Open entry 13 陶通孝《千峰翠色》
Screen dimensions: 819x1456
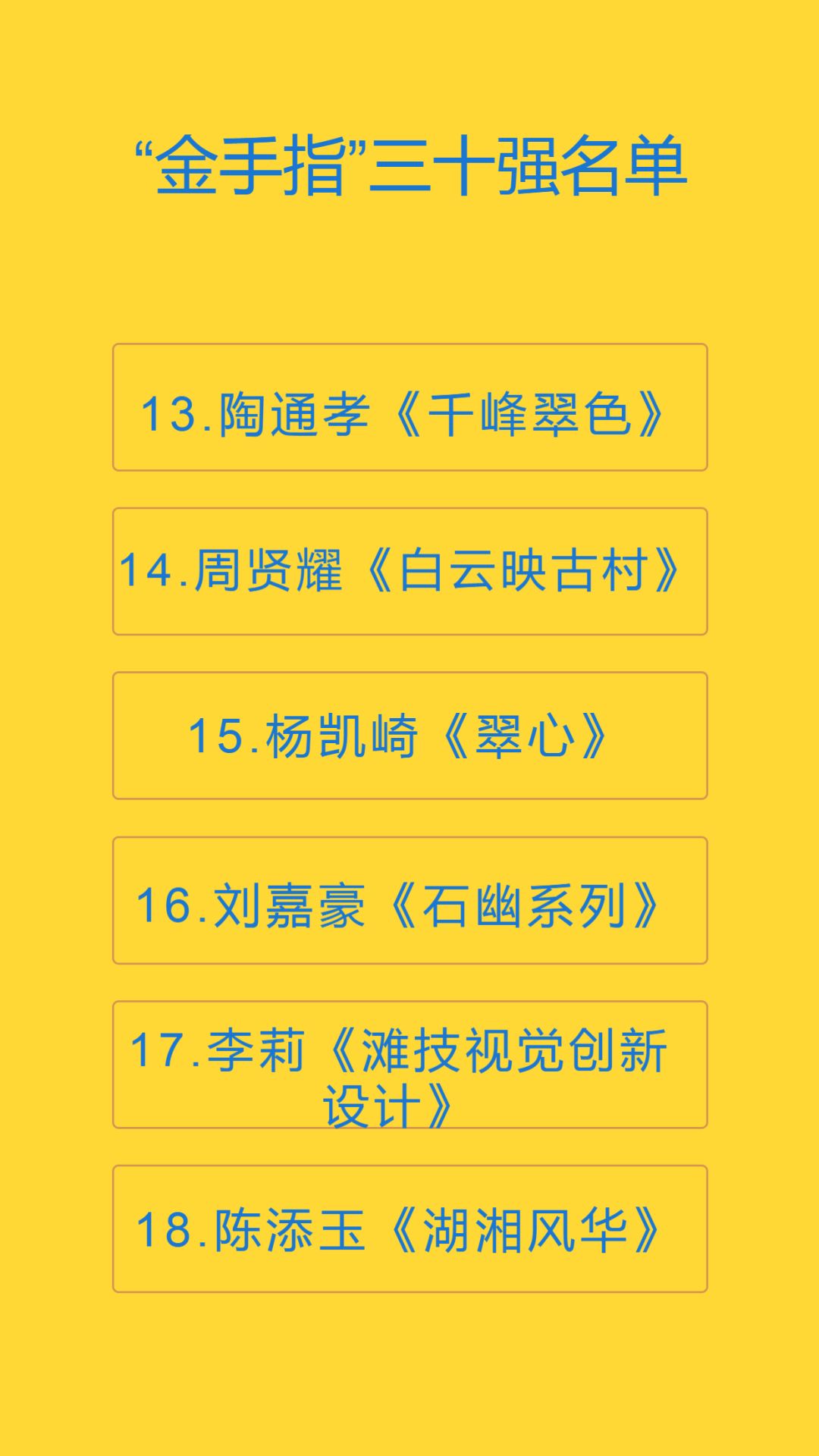point(409,407)
